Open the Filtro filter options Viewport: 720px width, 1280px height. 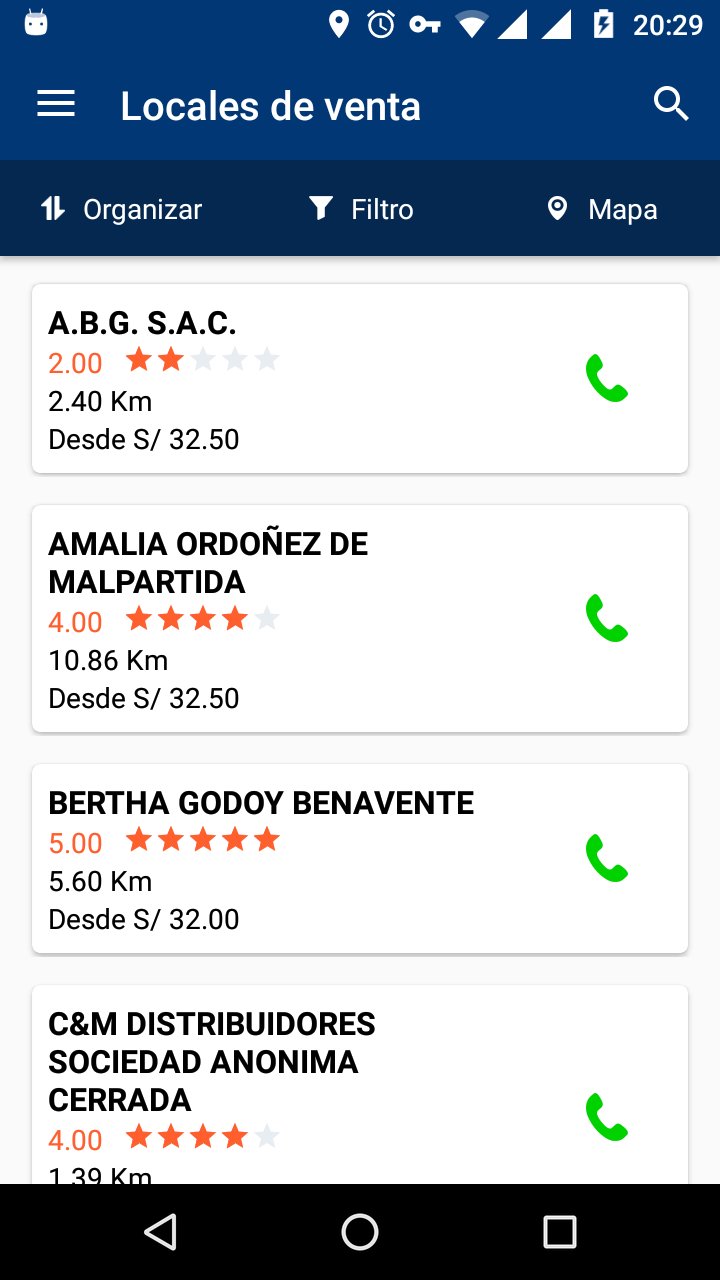tap(361, 209)
